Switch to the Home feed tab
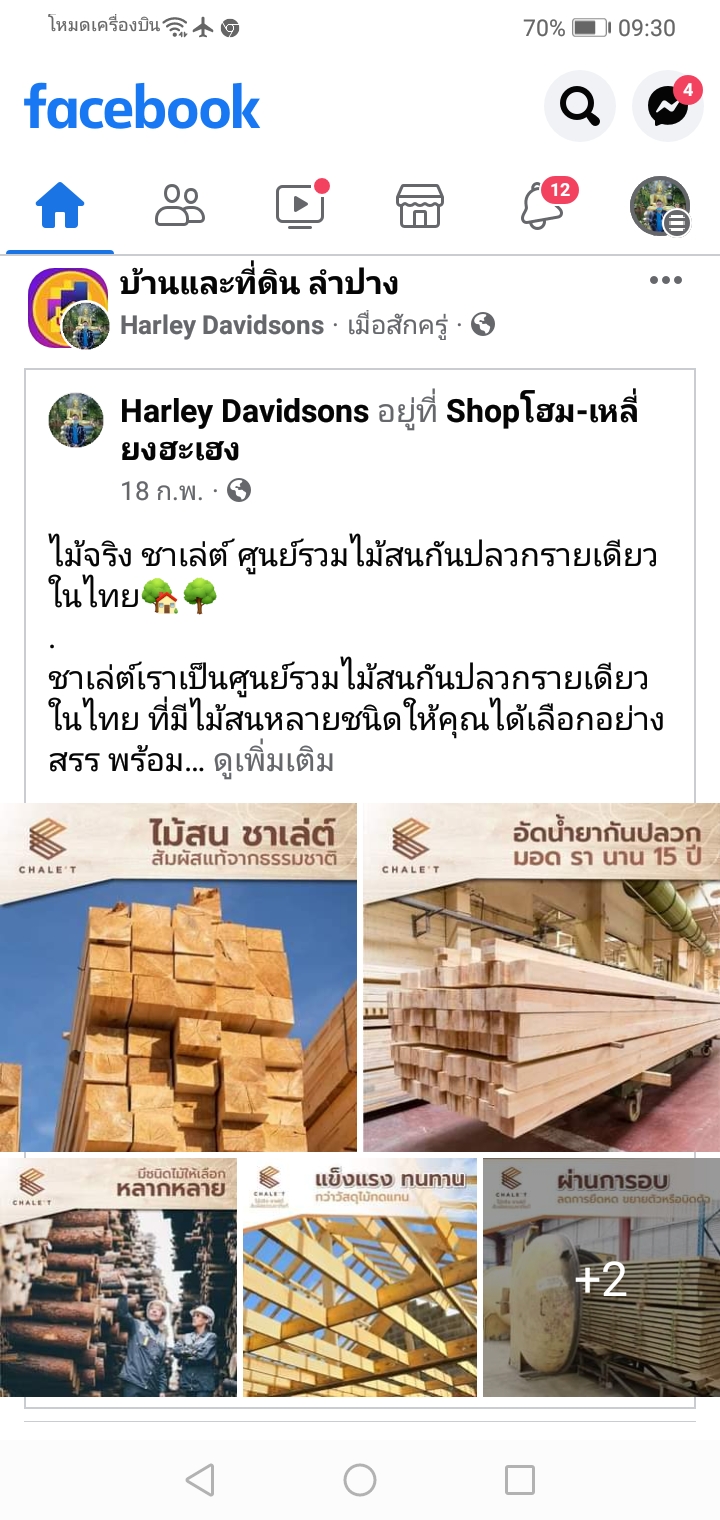This screenshot has width=720, height=1520. coord(60,207)
